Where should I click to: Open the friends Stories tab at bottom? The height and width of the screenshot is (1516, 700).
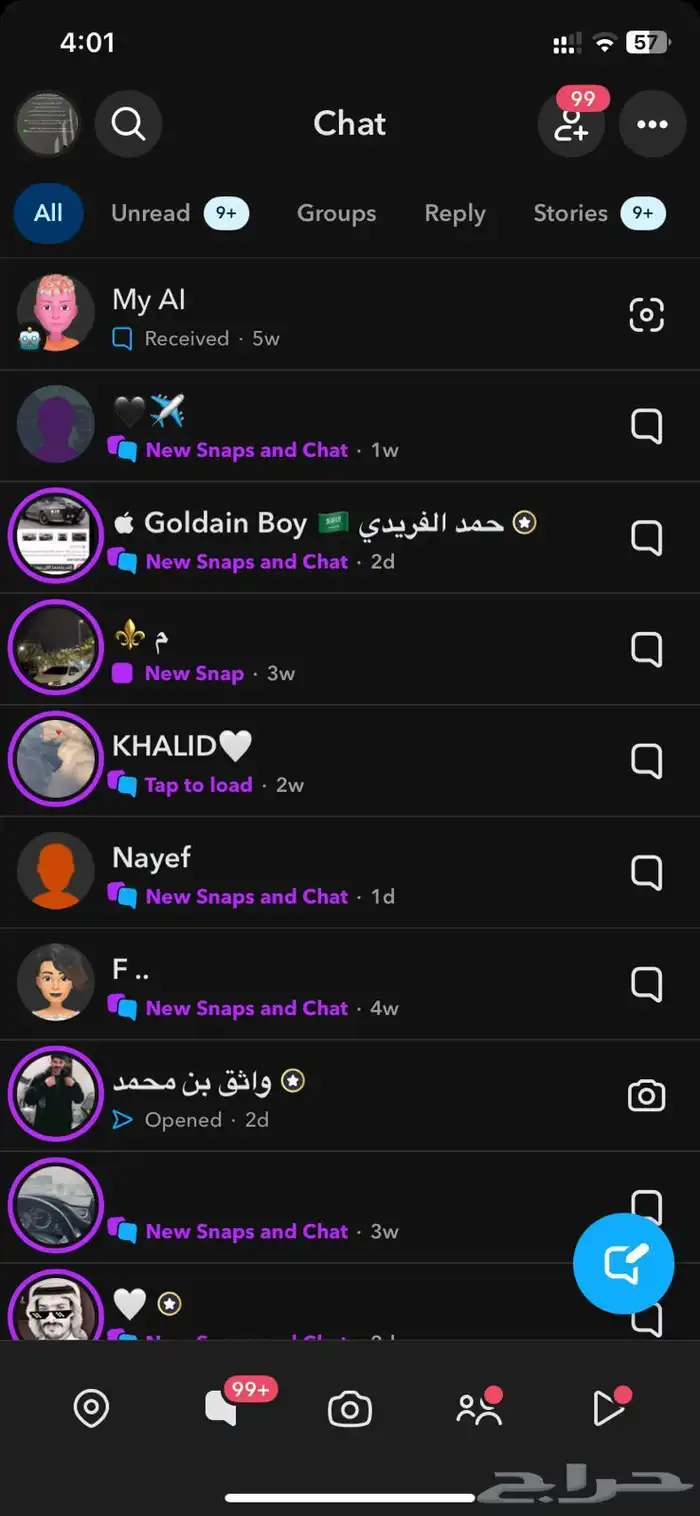pos(478,1409)
